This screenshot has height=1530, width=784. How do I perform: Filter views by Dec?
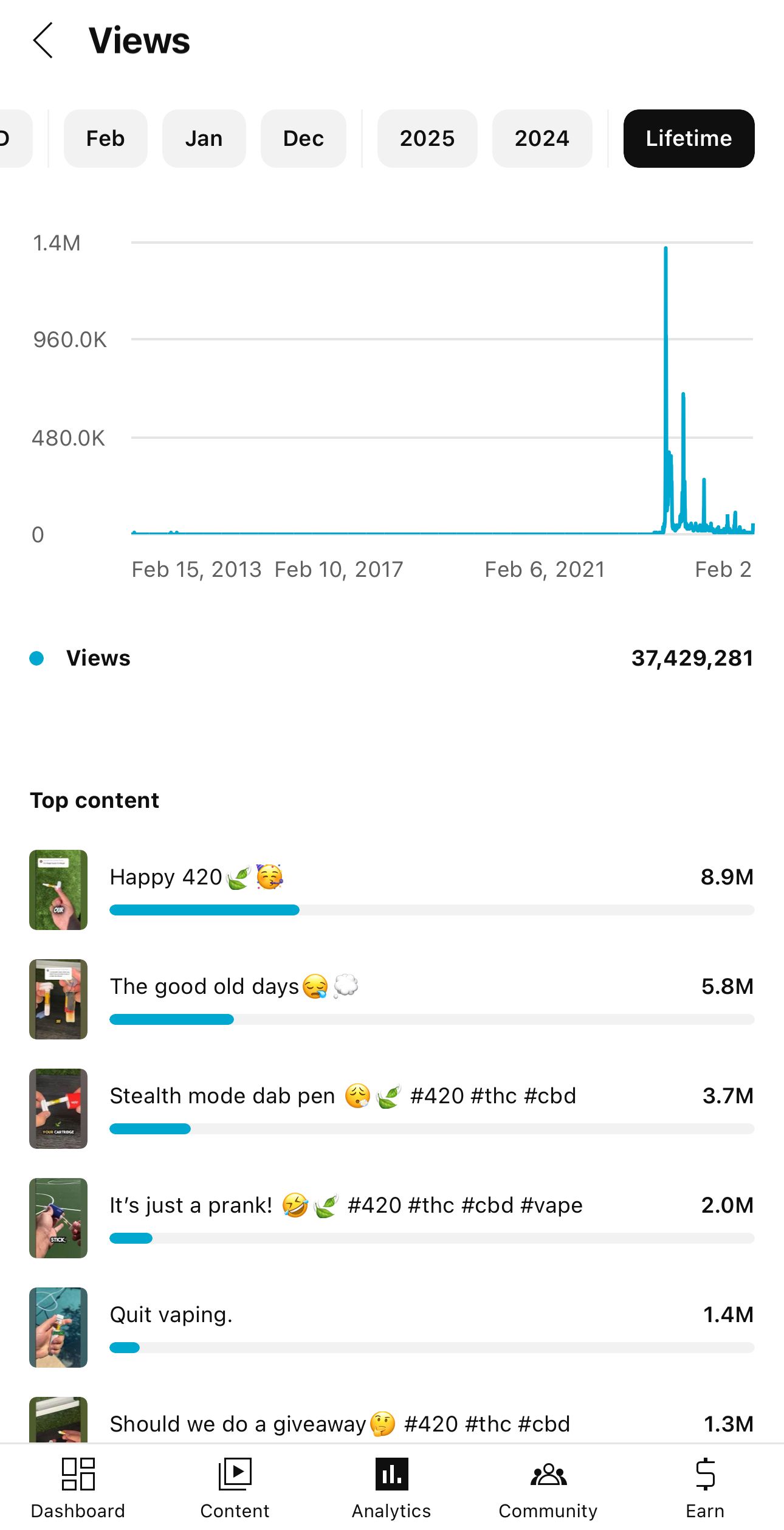click(x=303, y=139)
